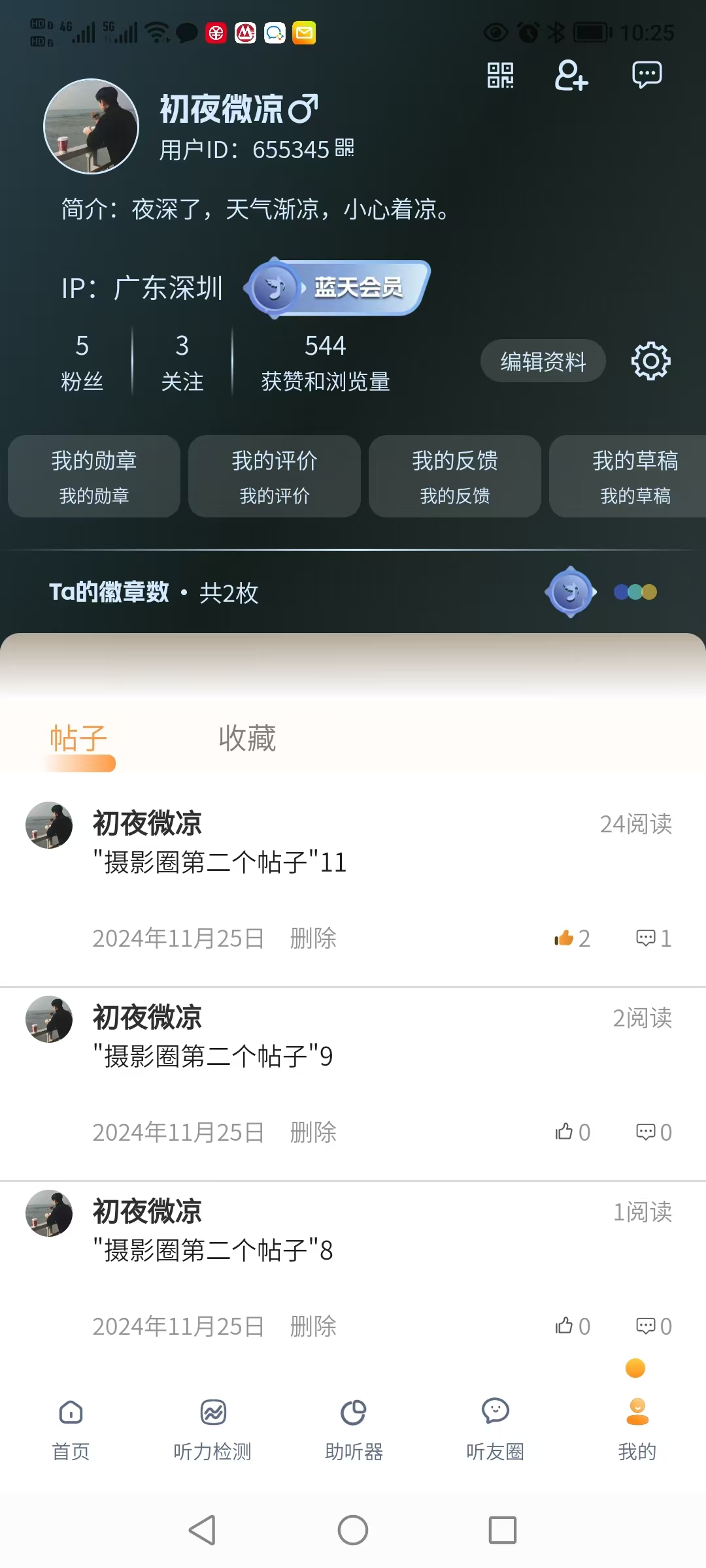Open the 我的评价 card
Viewport: 706px width, 1568px height.
pos(275,476)
